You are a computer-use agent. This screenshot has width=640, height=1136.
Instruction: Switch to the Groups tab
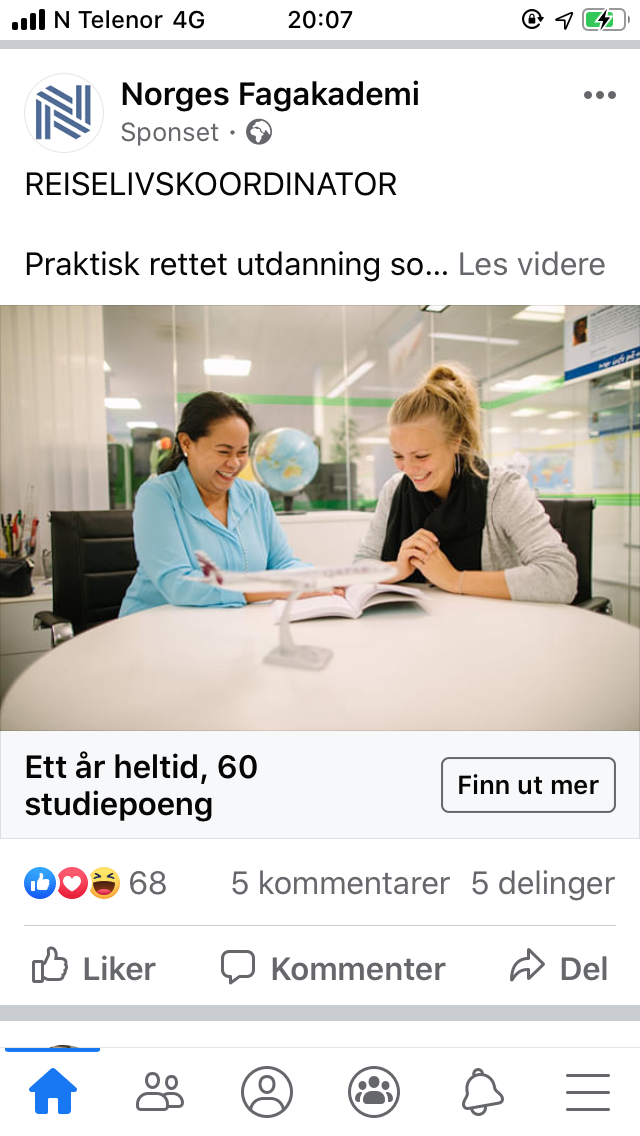[x=374, y=1091]
